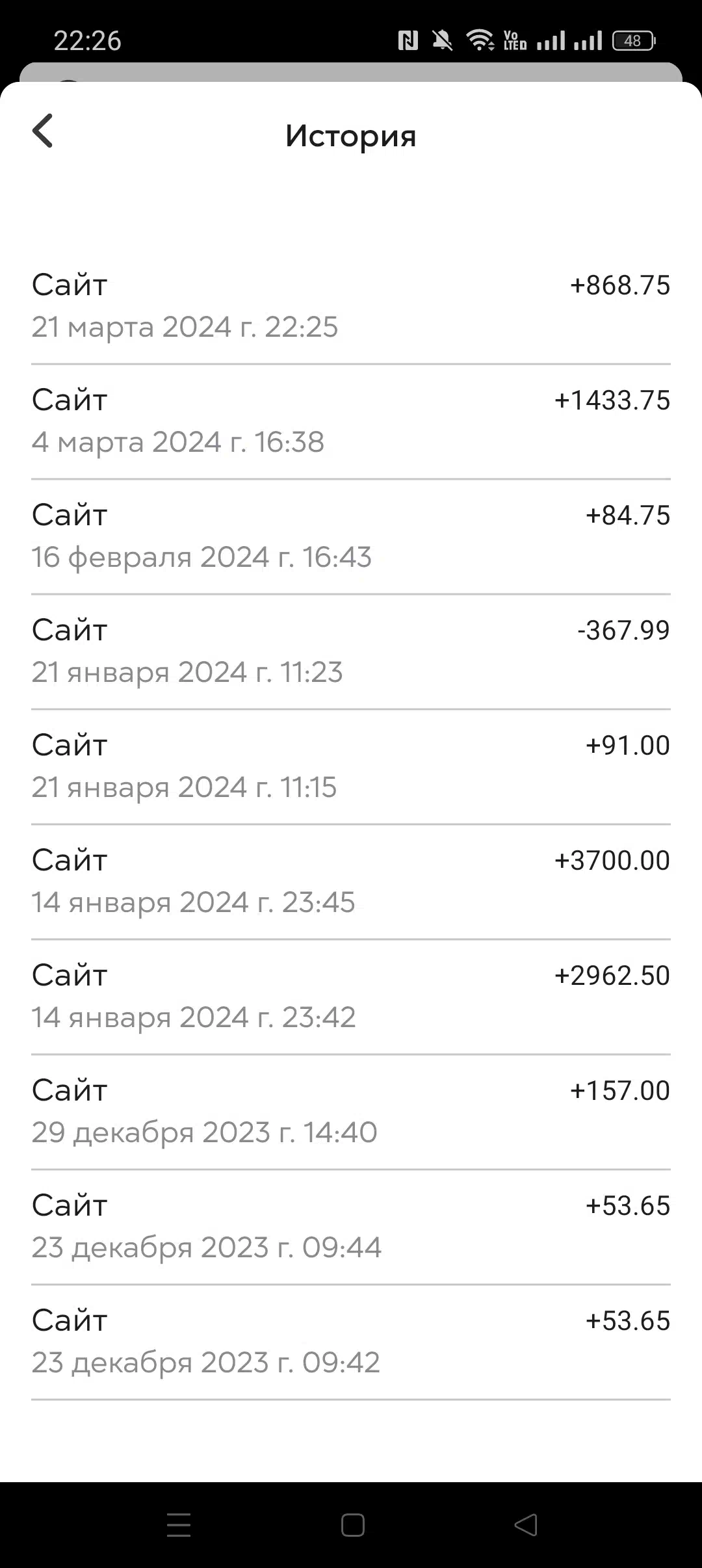Open the +91.00 entry at 11:15

coord(351,766)
